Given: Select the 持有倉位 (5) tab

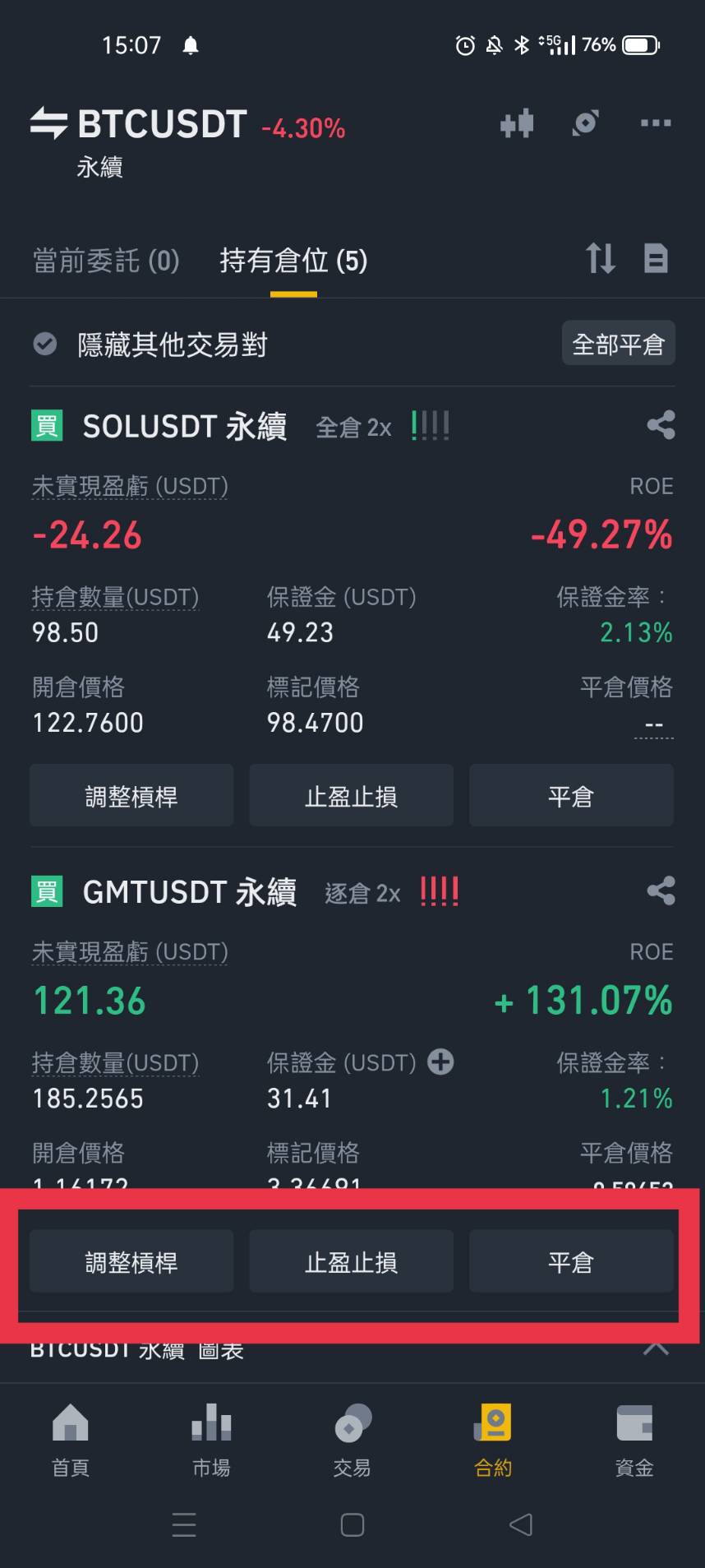Looking at the screenshot, I should 293,261.
